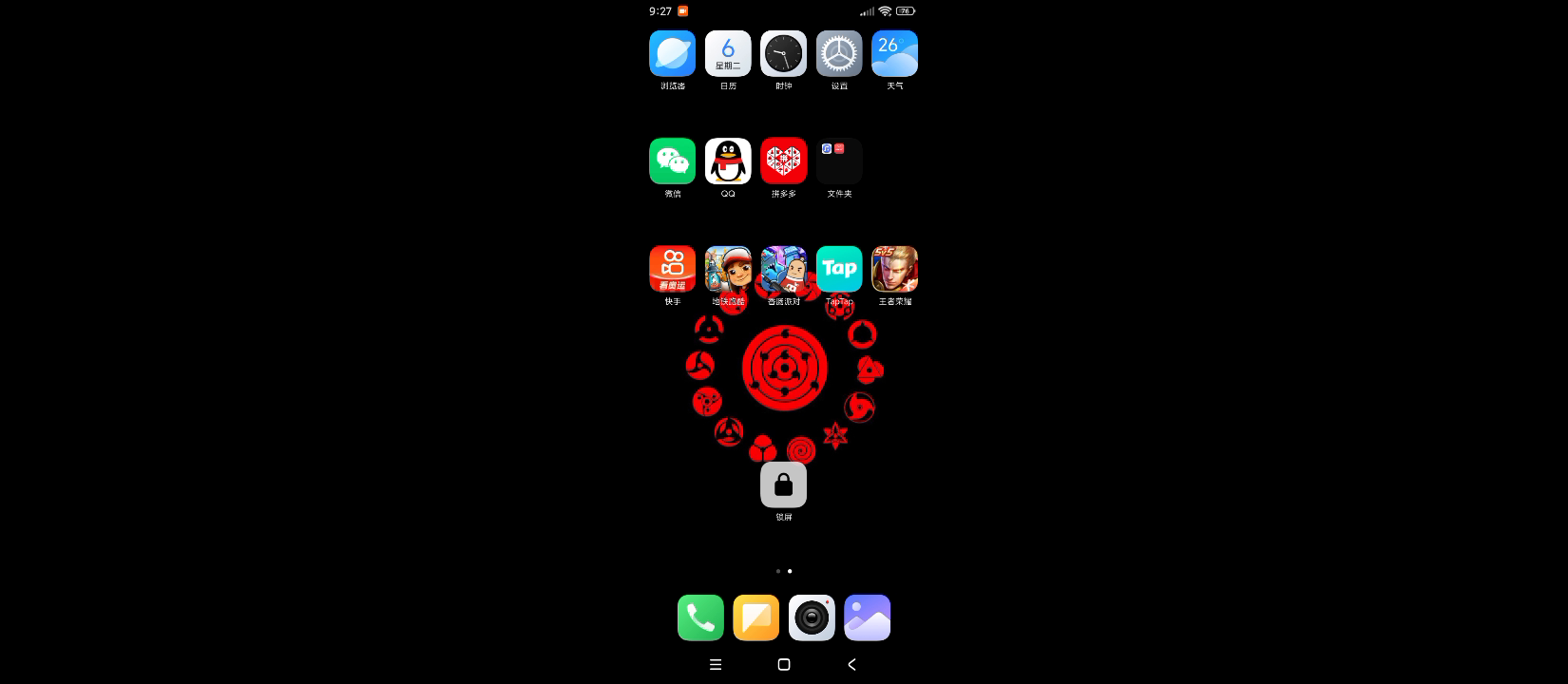Launch 快手 Kuaishou
The height and width of the screenshot is (684, 1568).
pyautogui.click(x=672, y=269)
